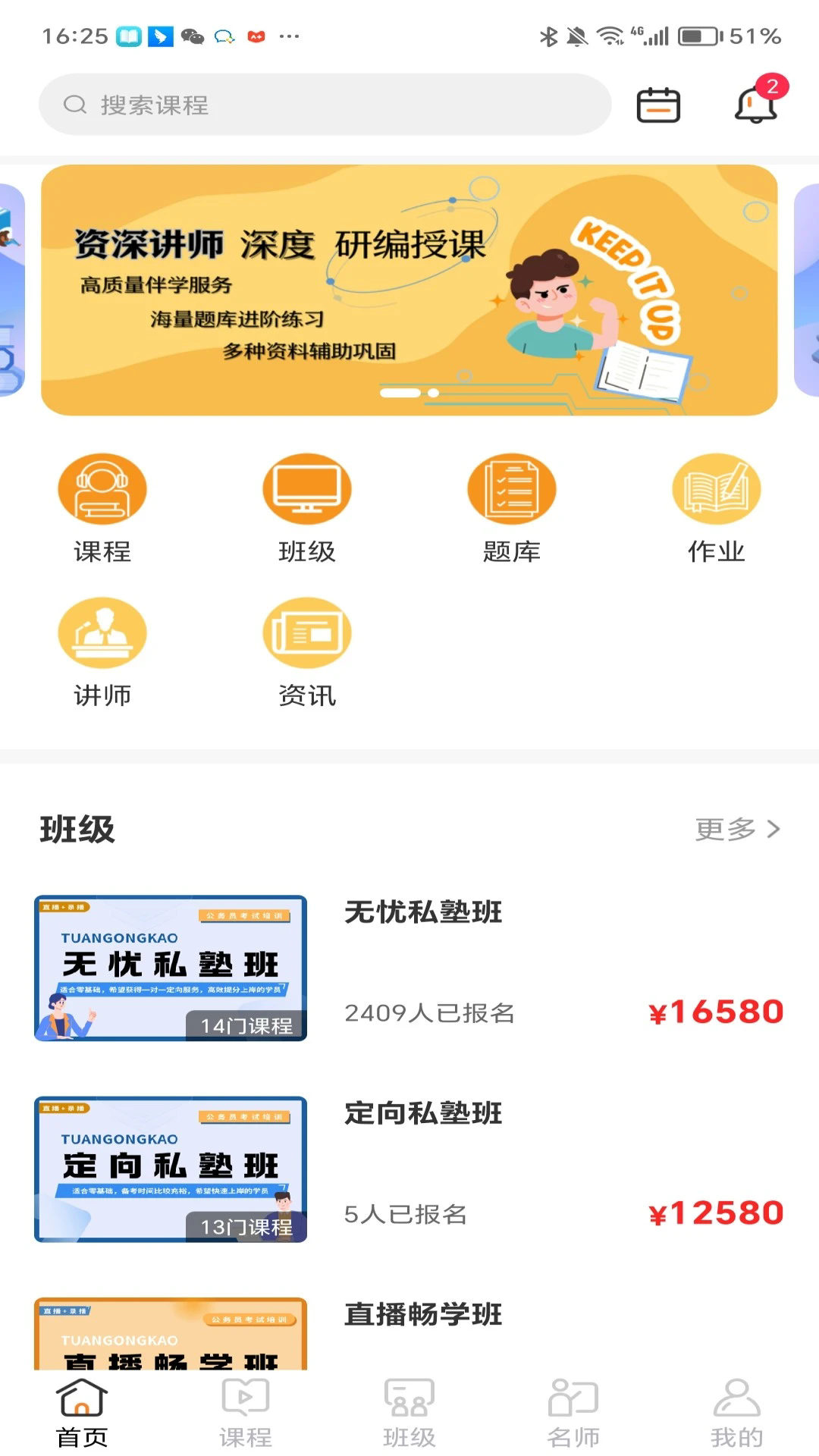Viewport: 819px width, 1456px height.
Task: Tap 更多 to see more classes
Action: point(737,829)
